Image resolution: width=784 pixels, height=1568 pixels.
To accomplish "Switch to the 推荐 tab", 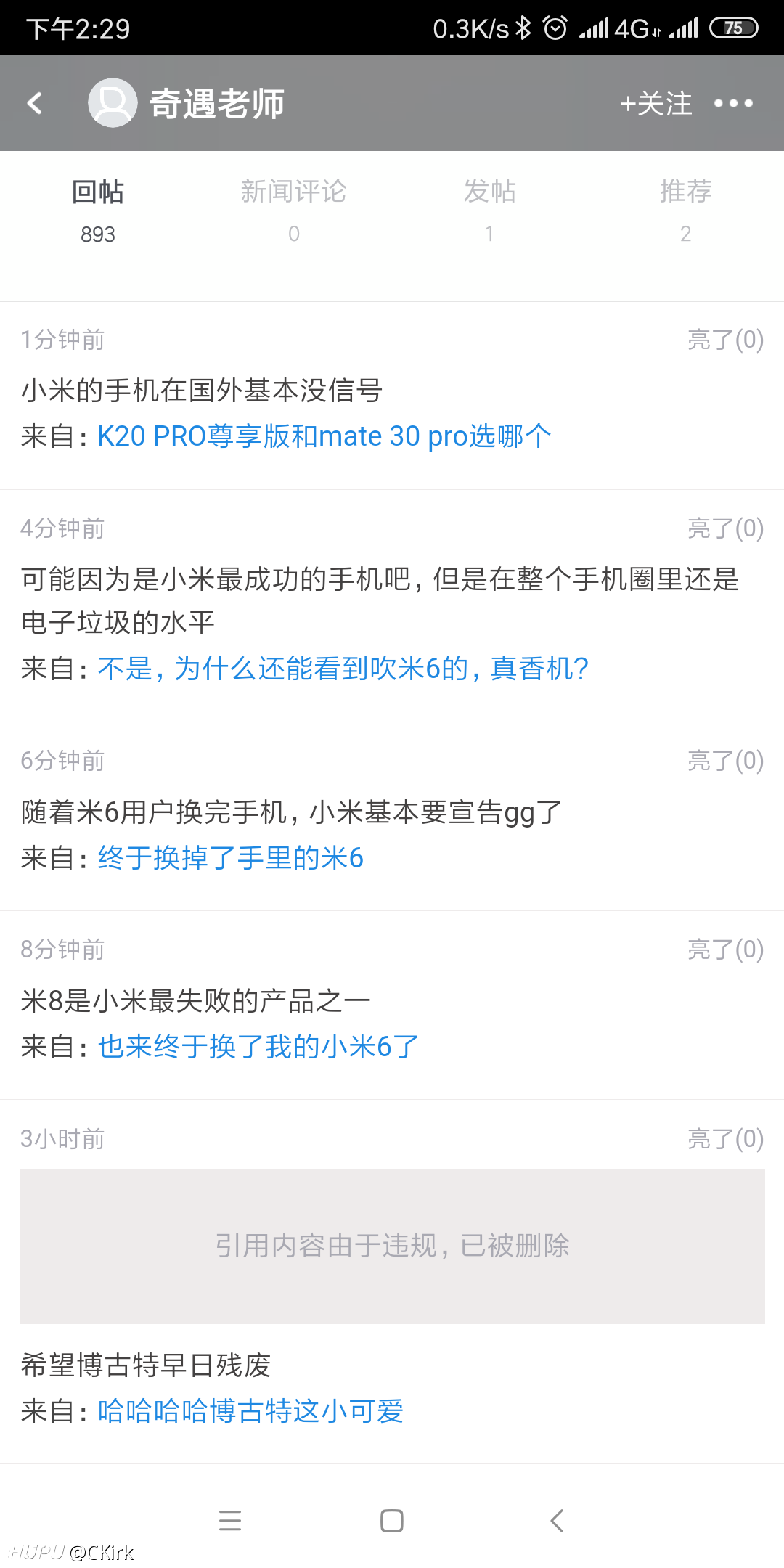I will pos(686,211).
